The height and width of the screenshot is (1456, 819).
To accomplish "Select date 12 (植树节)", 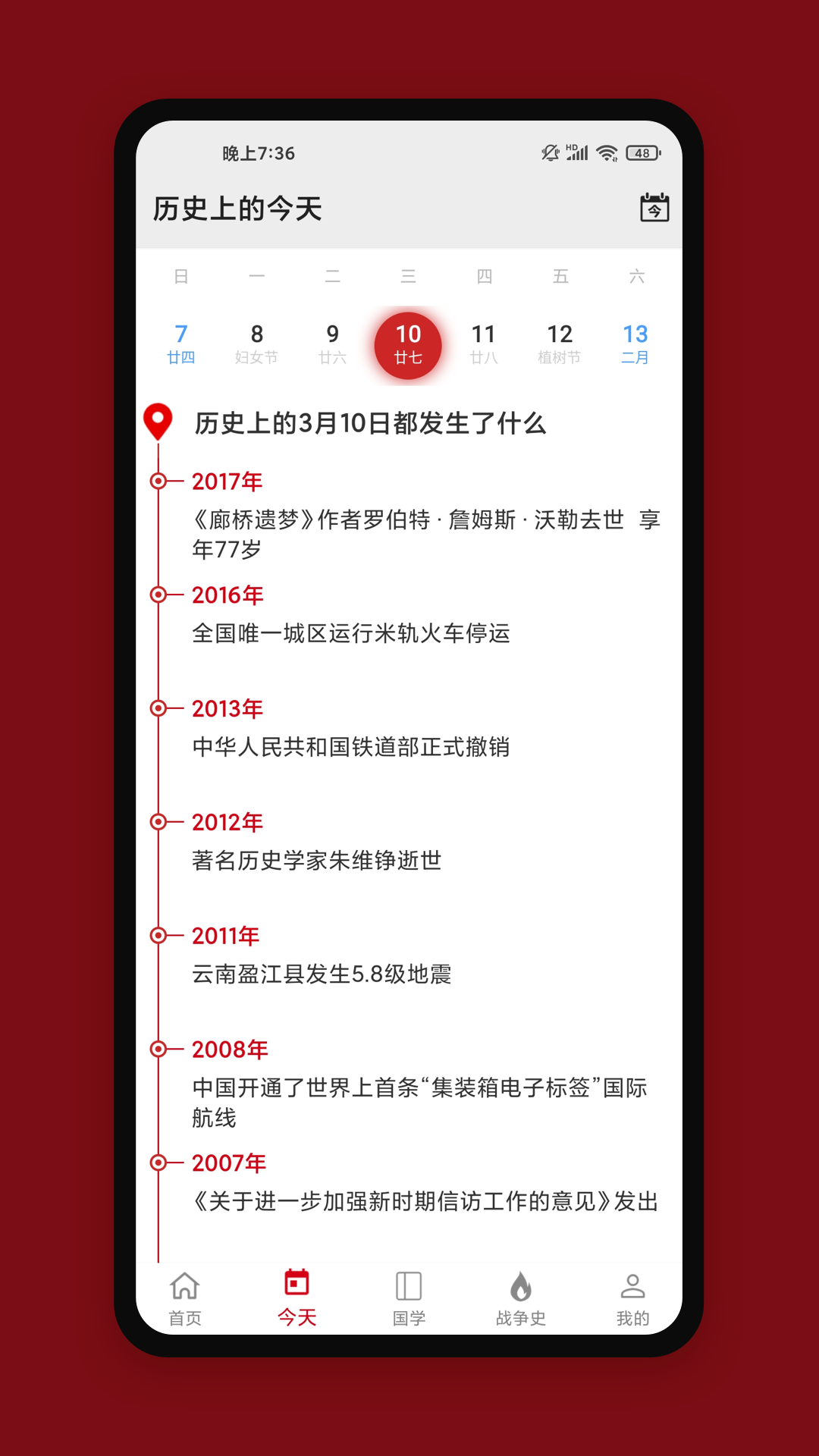I will [x=560, y=344].
